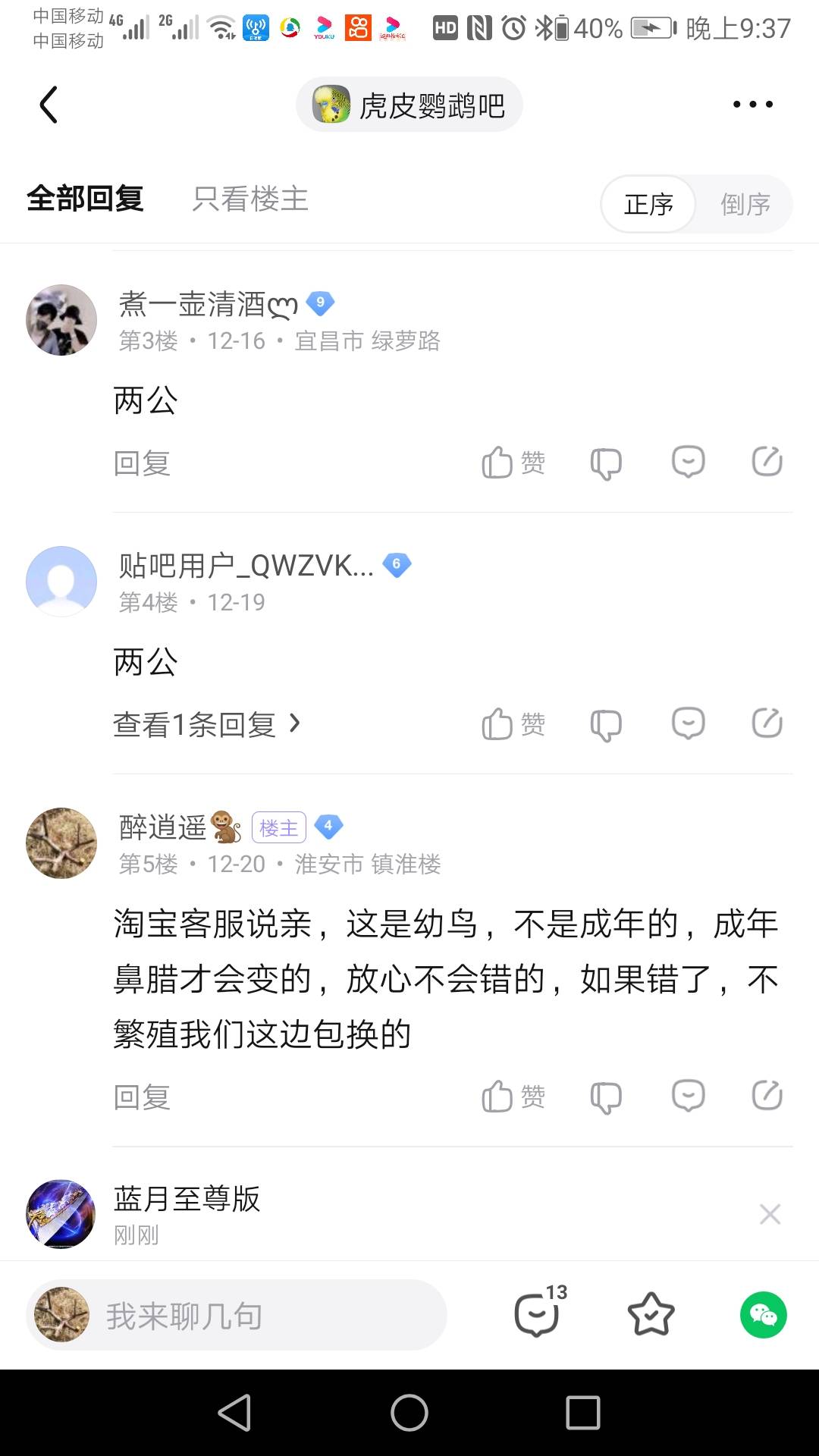The height and width of the screenshot is (1456, 819).
Task: Favorite this thread with the star icon
Action: pyautogui.click(x=651, y=1314)
